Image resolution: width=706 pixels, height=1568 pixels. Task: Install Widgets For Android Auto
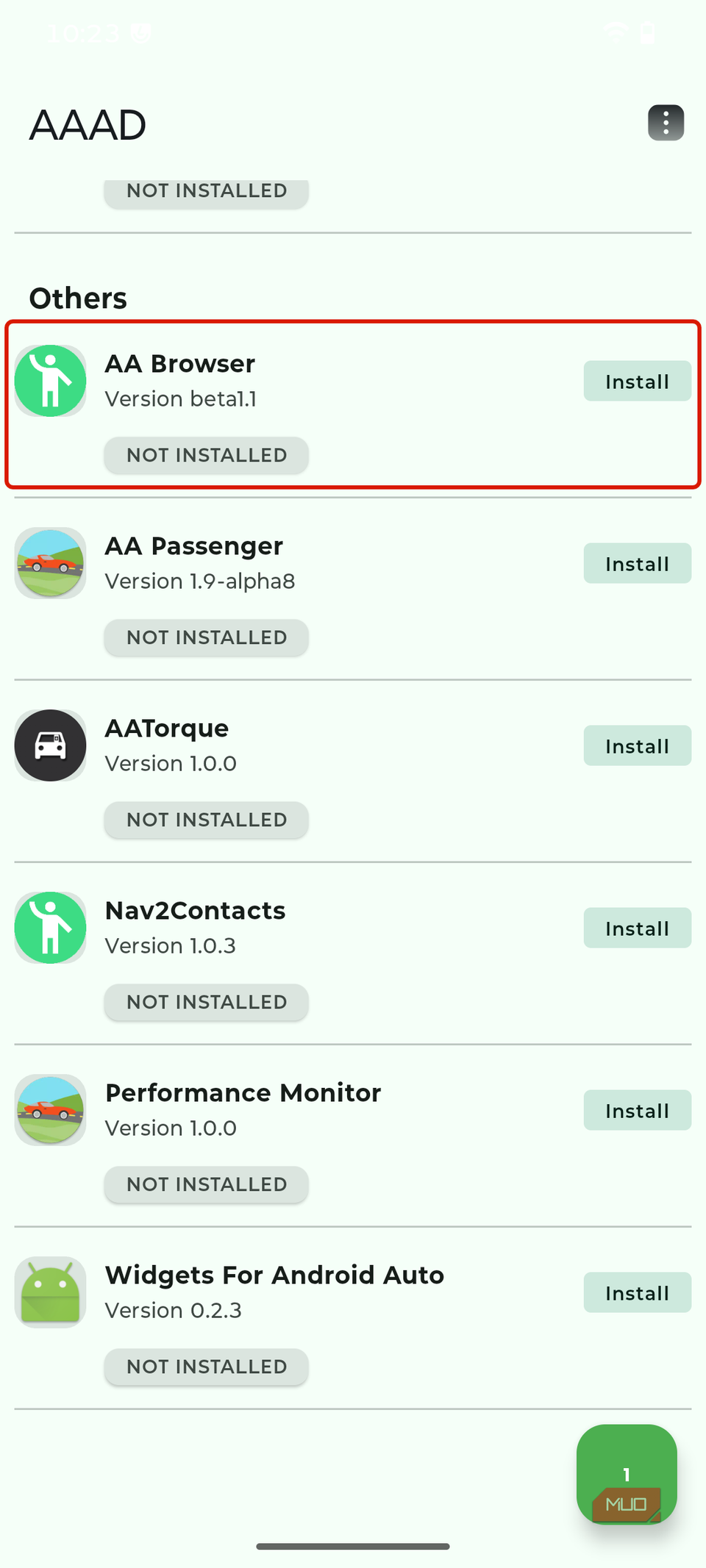(x=637, y=1293)
